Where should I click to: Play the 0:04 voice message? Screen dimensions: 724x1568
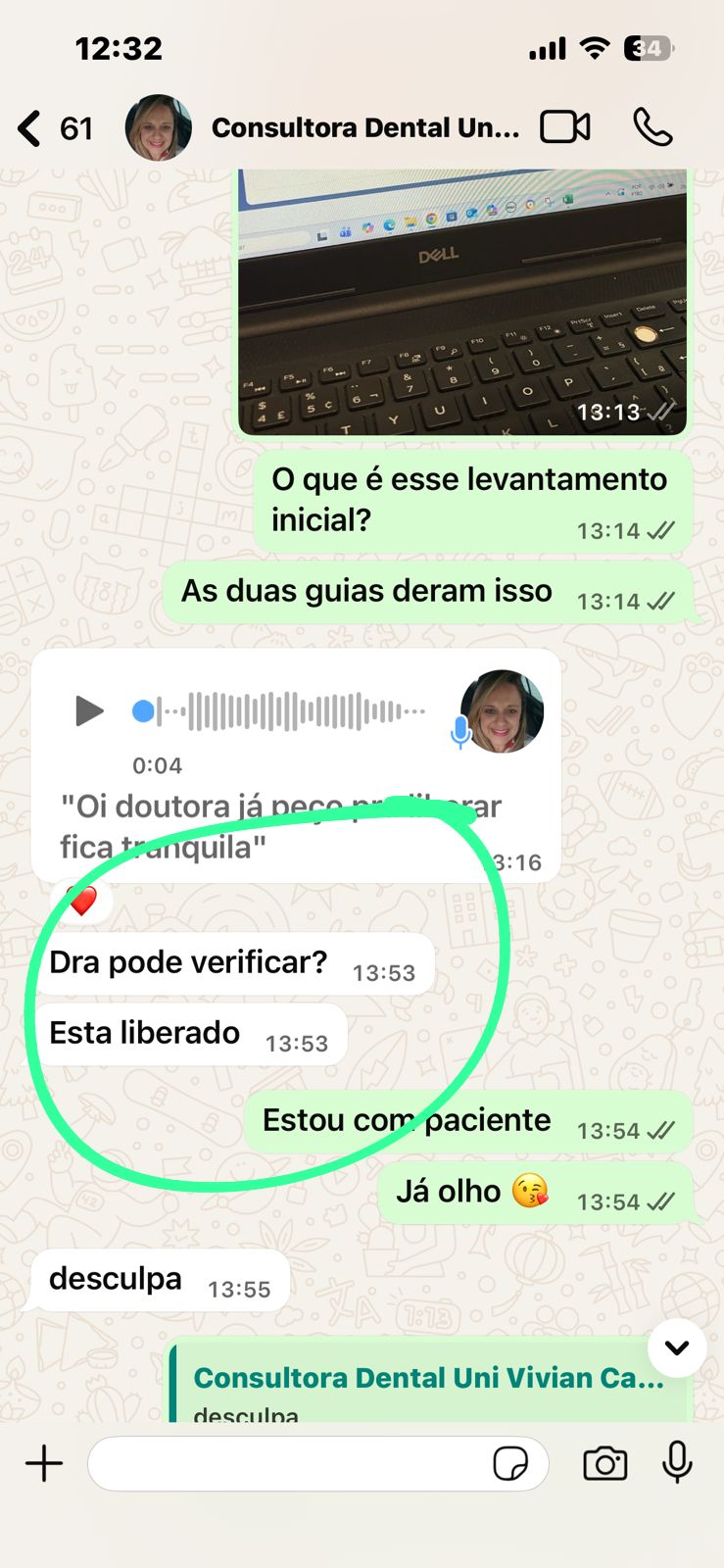coord(89,710)
